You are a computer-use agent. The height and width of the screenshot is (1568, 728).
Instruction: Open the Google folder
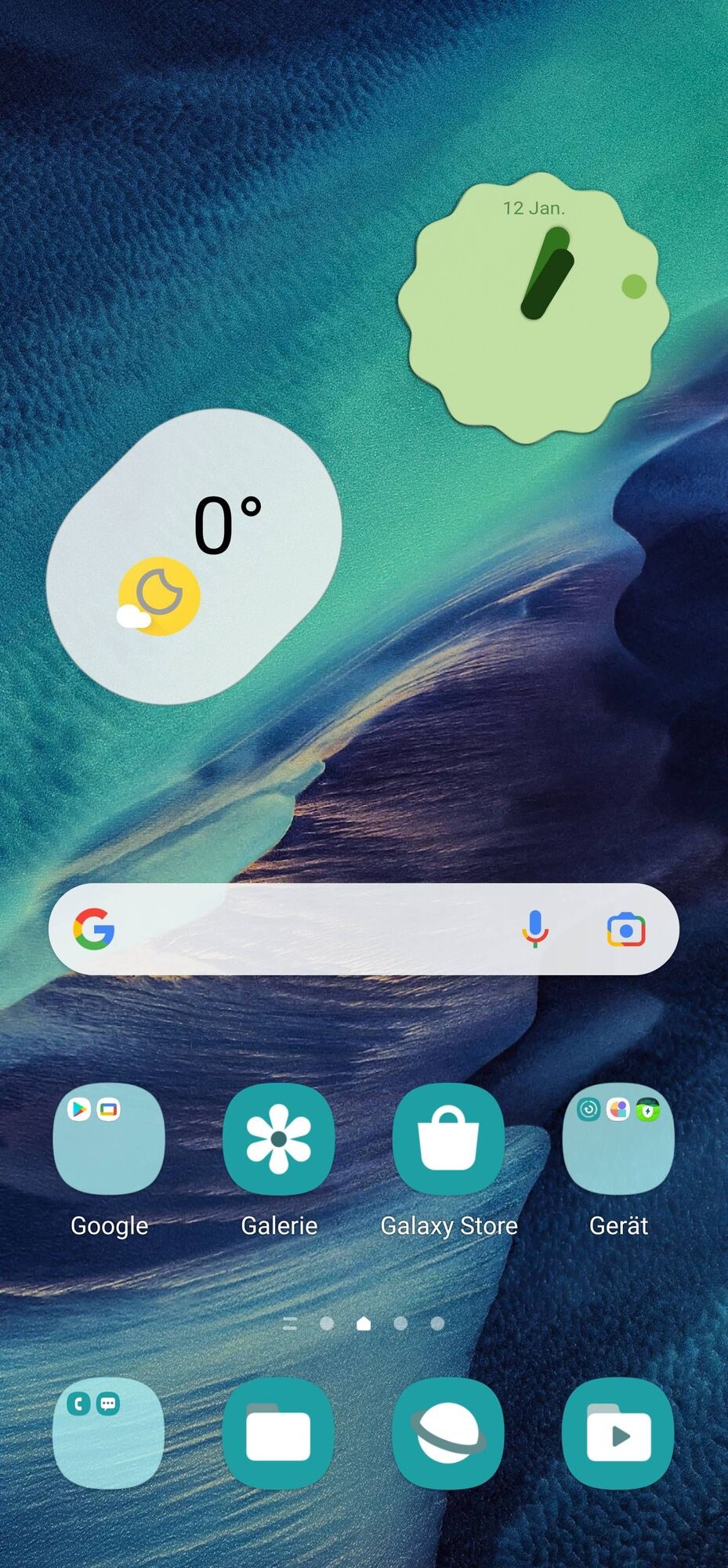109,1139
